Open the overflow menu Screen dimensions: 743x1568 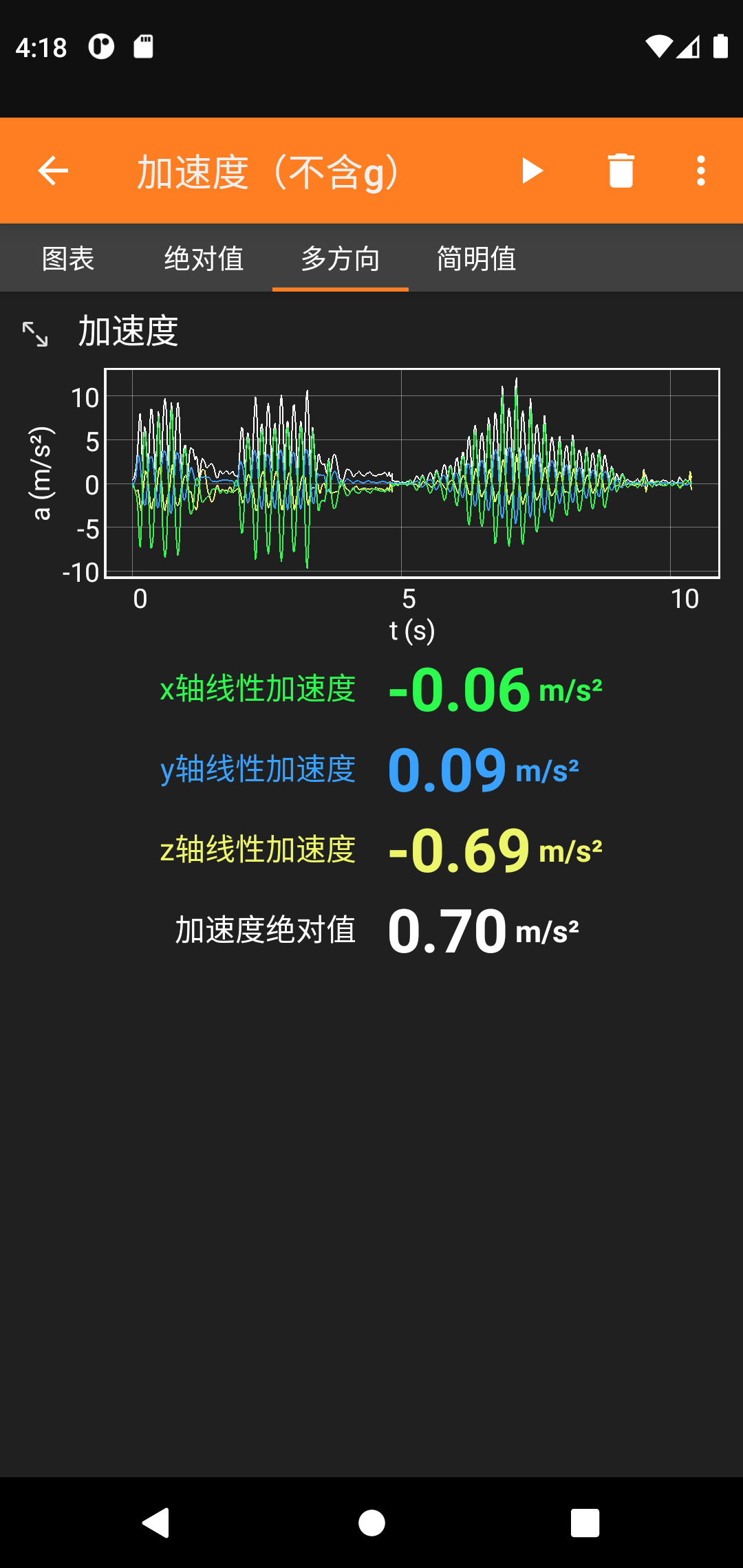point(700,171)
